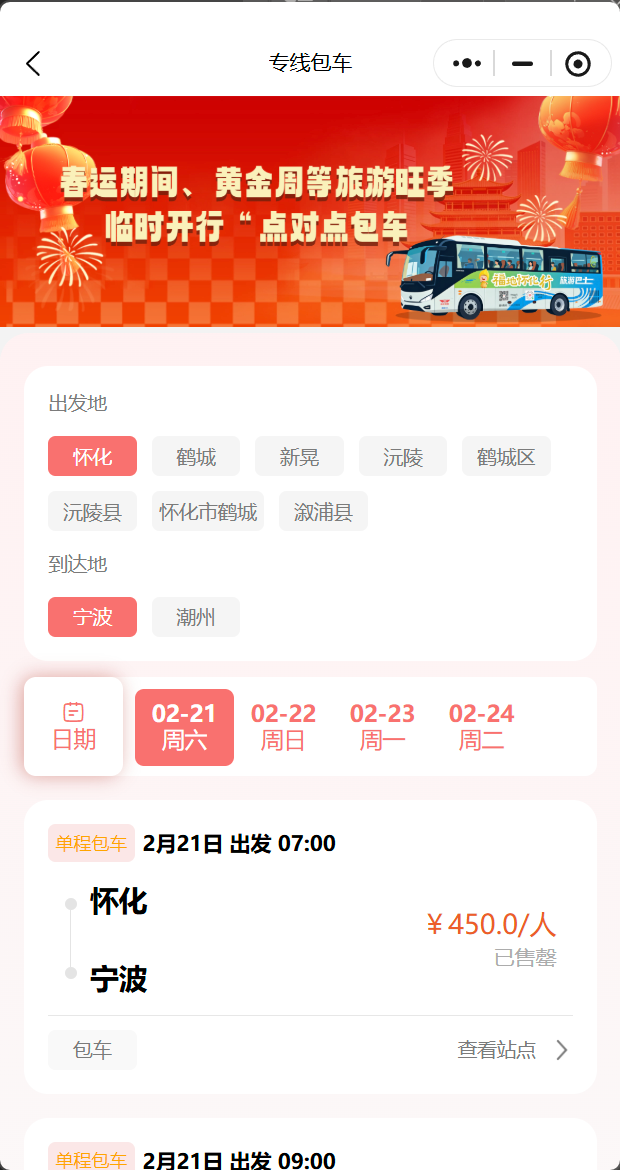Minimize the mini program
620x1170 pixels.
[x=522, y=64]
